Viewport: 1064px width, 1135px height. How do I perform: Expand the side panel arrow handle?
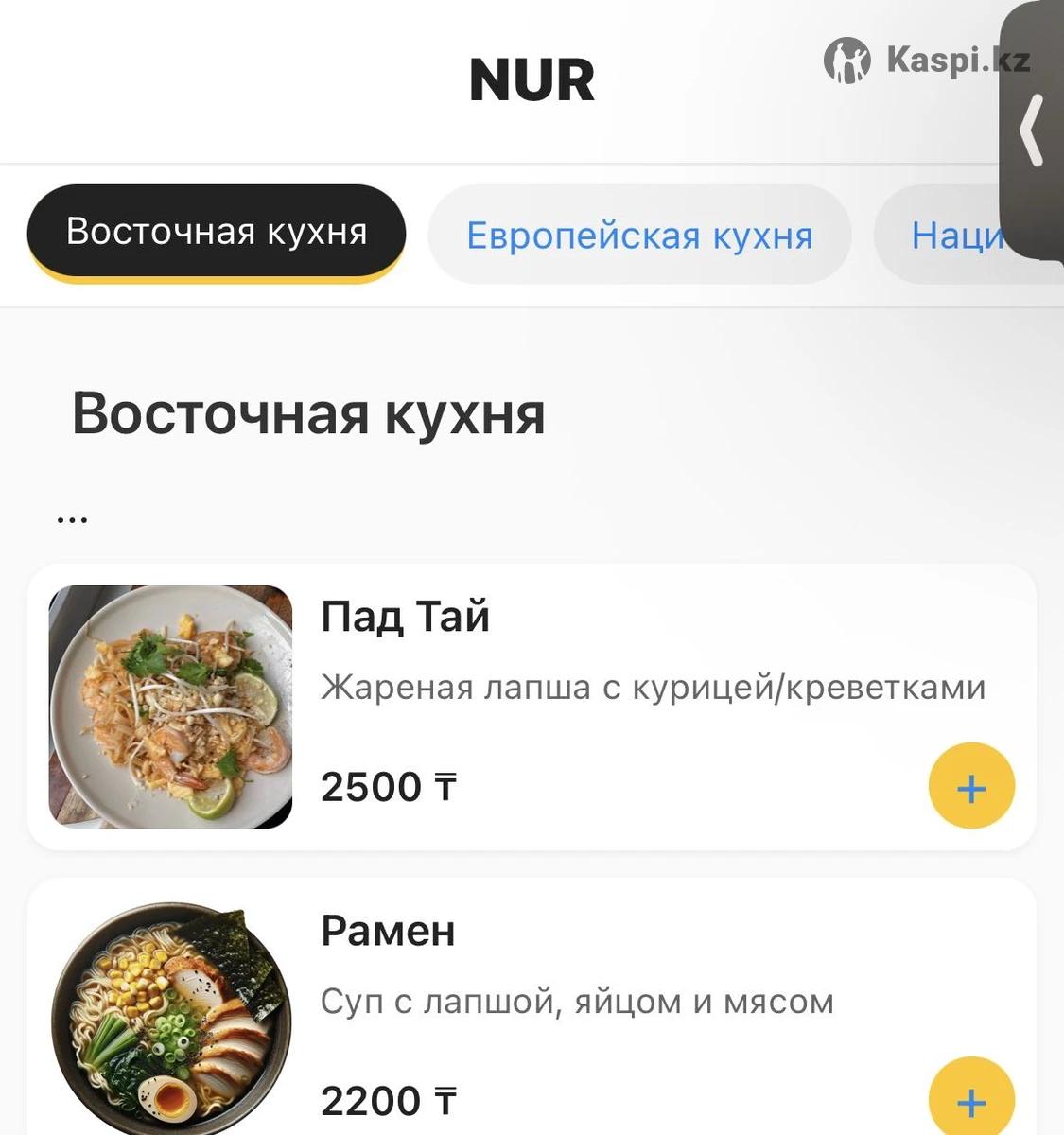(1033, 131)
